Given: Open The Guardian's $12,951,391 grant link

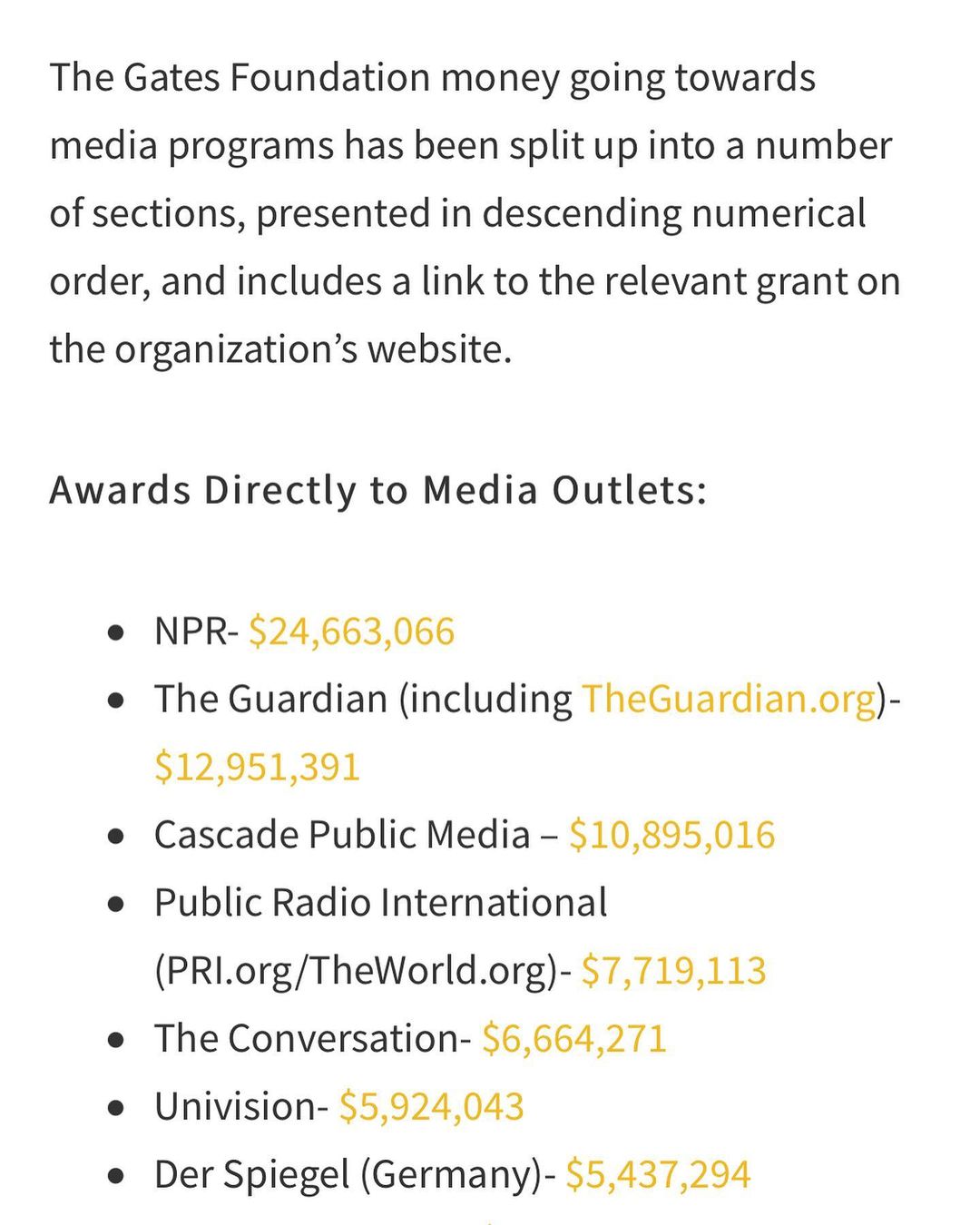Looking at the screenshot, I should pos(257,767).
